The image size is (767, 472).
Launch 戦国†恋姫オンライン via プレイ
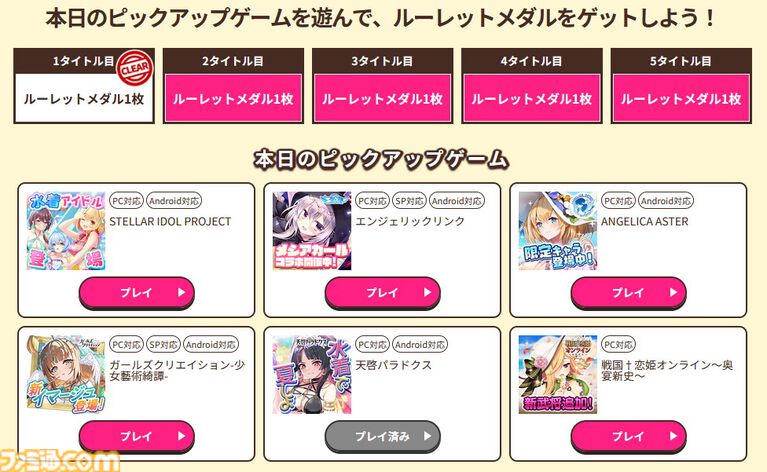(x=628, y=436)
